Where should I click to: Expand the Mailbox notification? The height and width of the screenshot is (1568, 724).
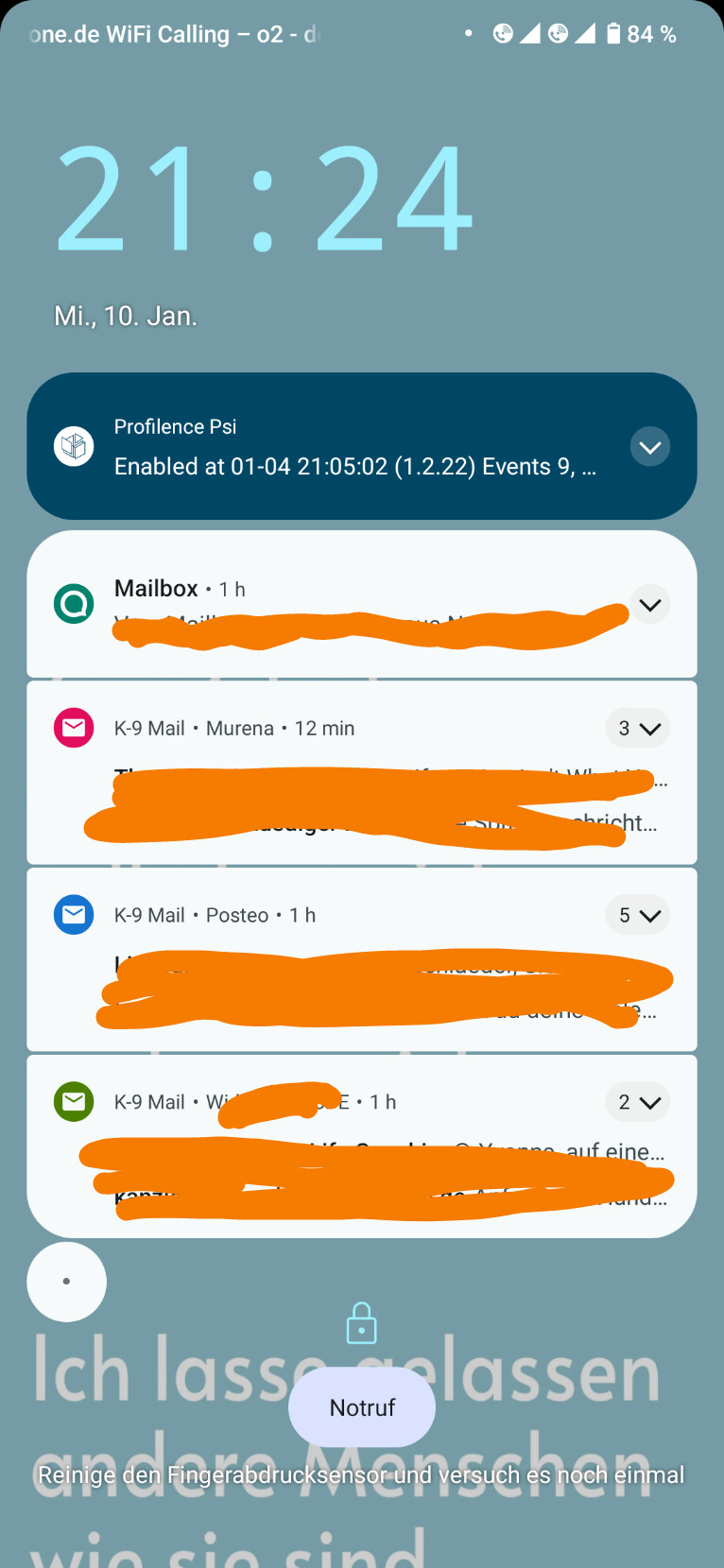[649, 605]
